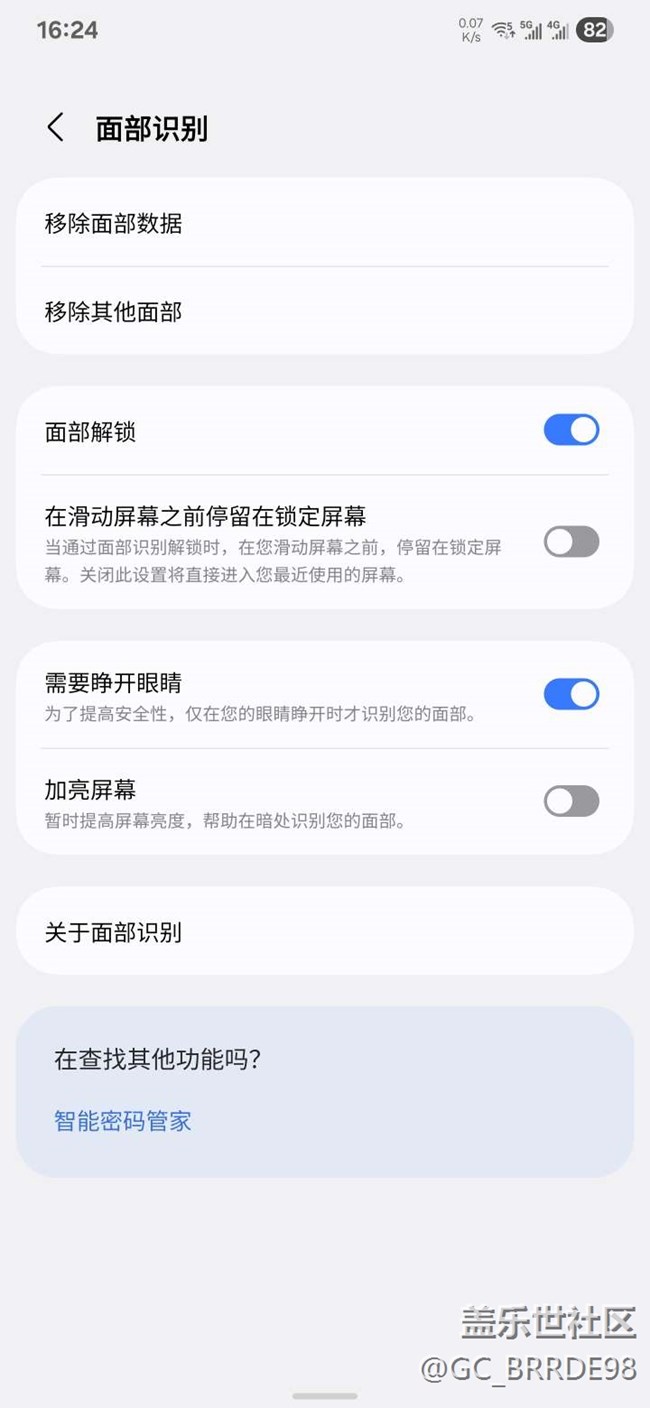Open 关于面部识别 row
Screen dimensions: 650x1408
coord(325,931)
